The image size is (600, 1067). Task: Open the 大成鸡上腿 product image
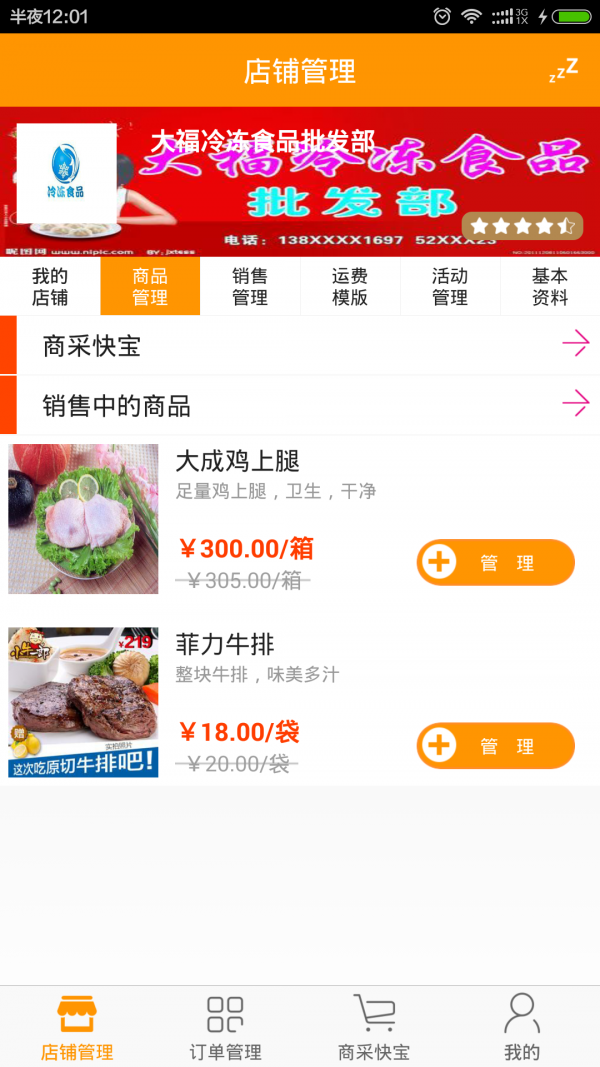click(83, 519)
